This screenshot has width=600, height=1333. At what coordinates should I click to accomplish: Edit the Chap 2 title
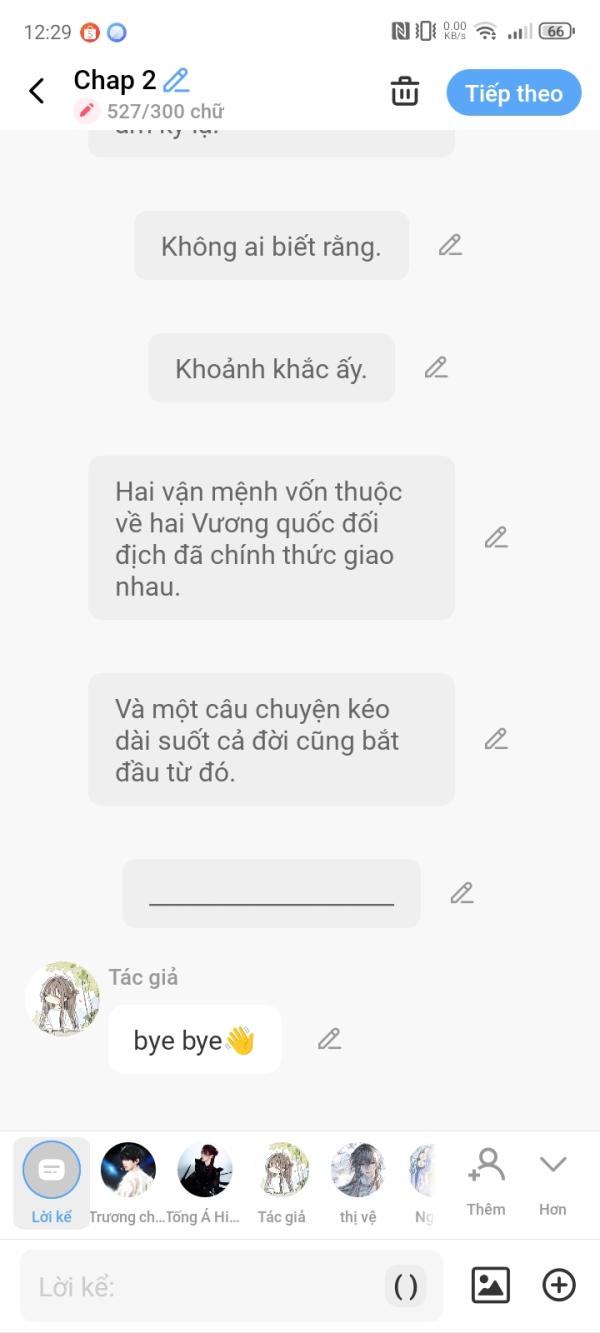[176, 80]
